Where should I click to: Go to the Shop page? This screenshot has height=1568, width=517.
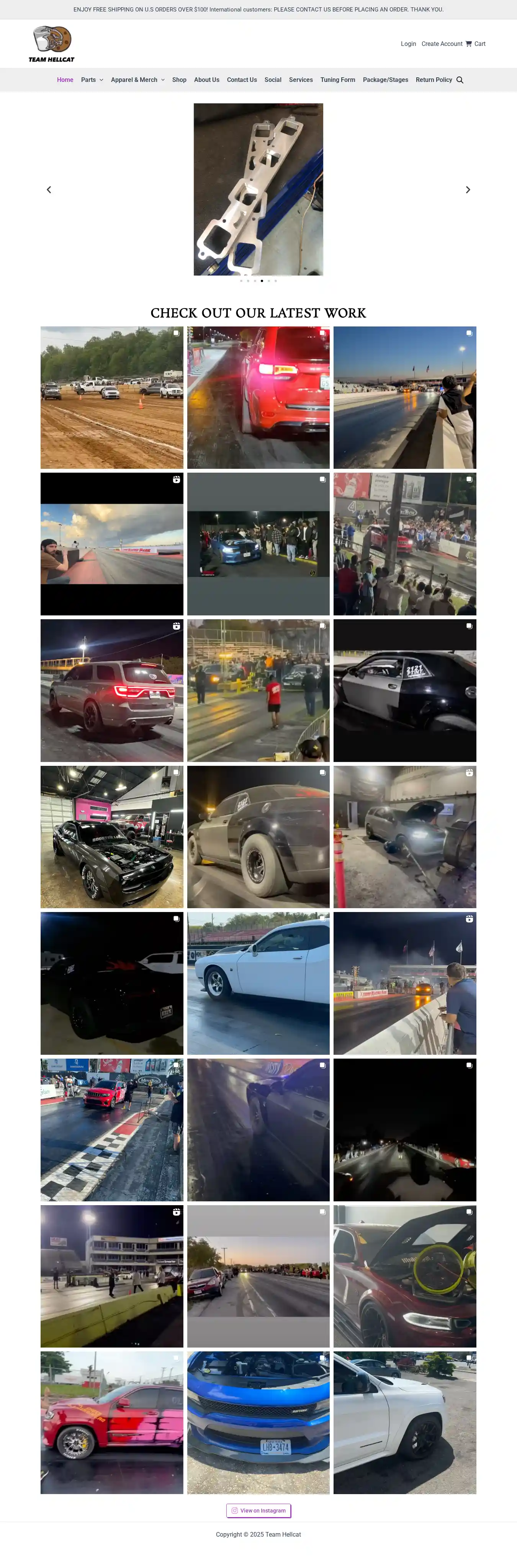179,80
